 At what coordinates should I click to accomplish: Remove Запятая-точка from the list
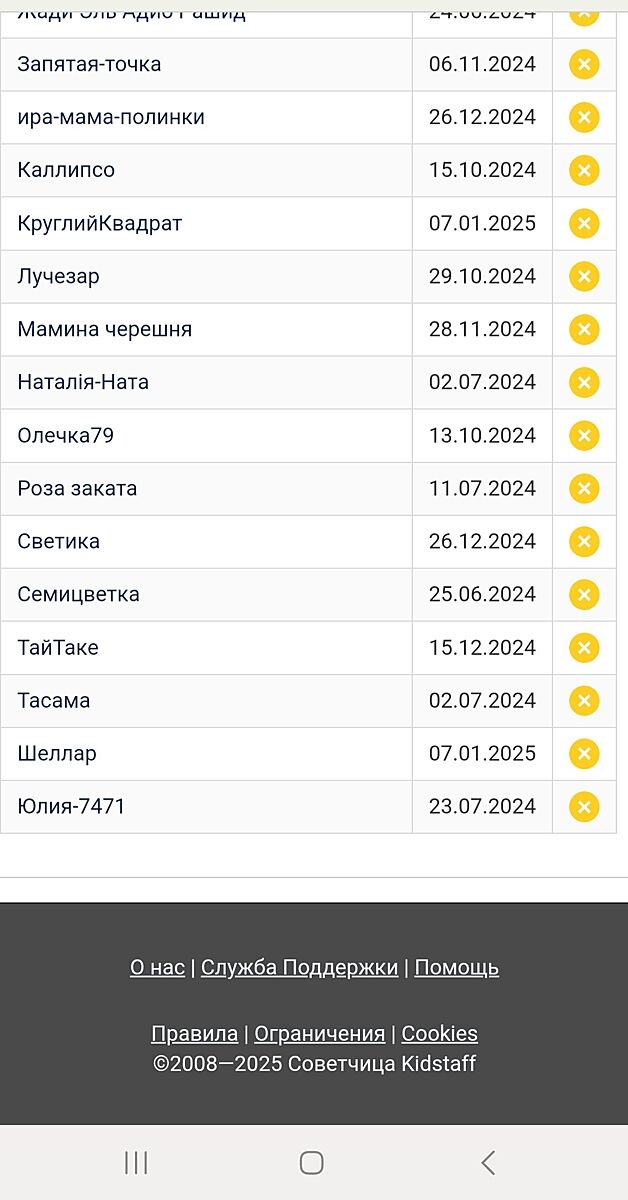coord(584,65)
